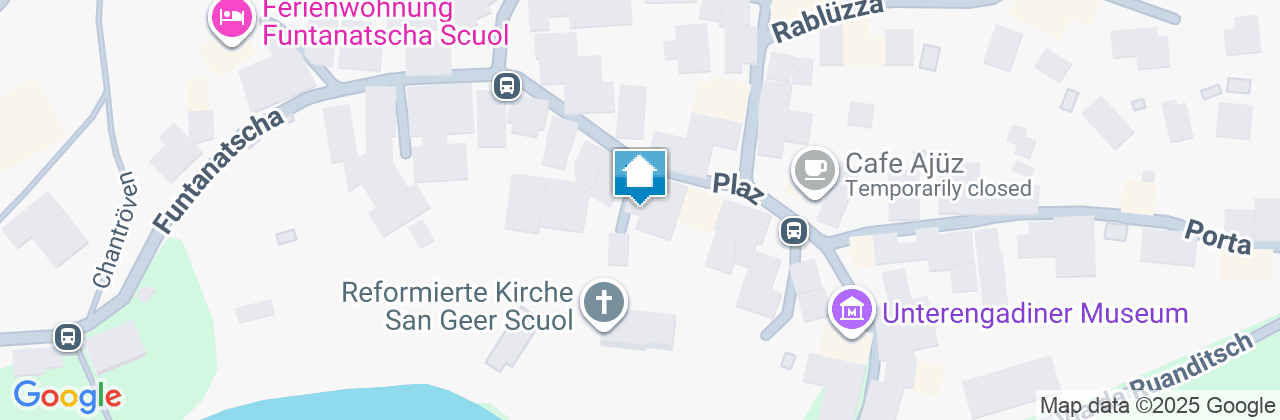The width and height of the screenshot is (1280, 420).
Task: Tap the blue house marker on Plaz
Action: [639, 174]
